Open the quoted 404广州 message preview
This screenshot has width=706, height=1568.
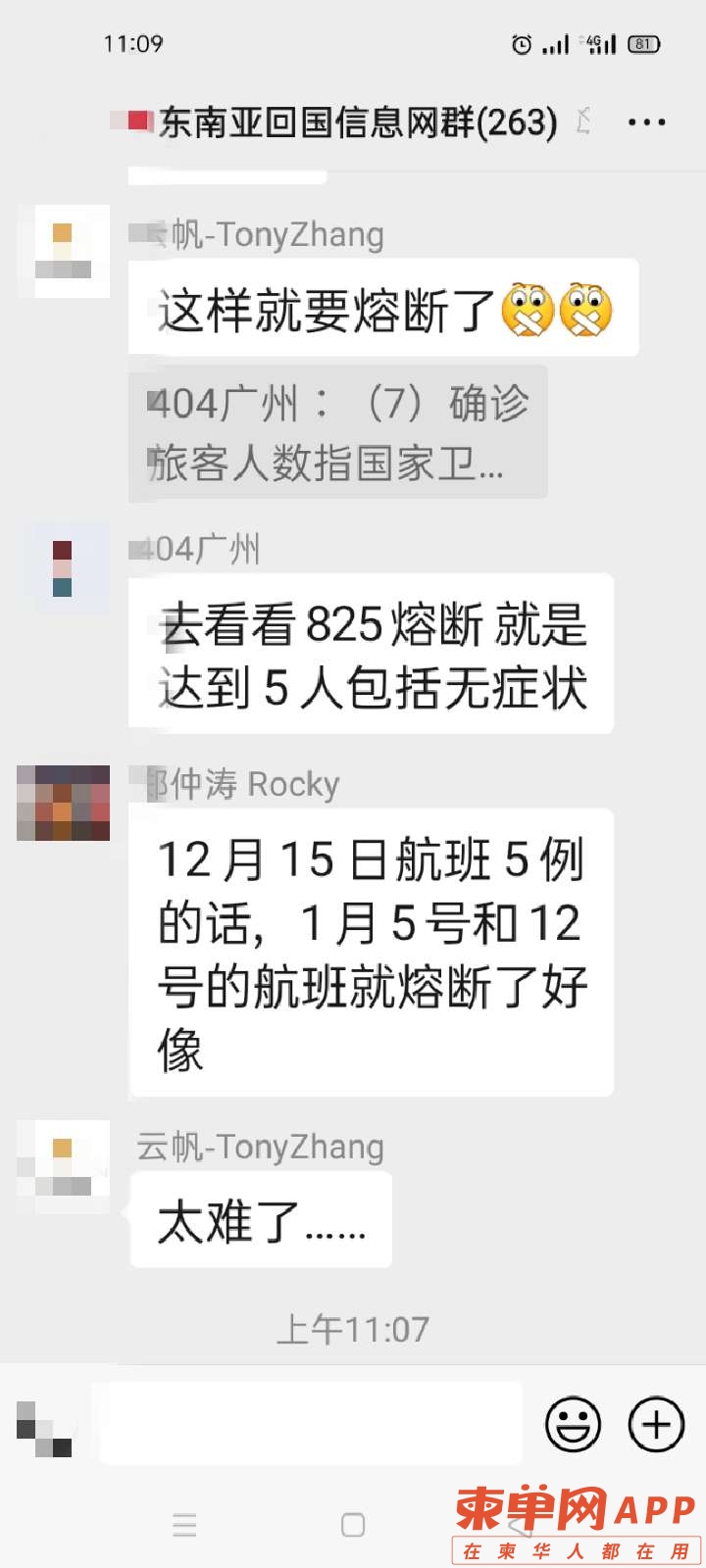click(x=337, y=432)
